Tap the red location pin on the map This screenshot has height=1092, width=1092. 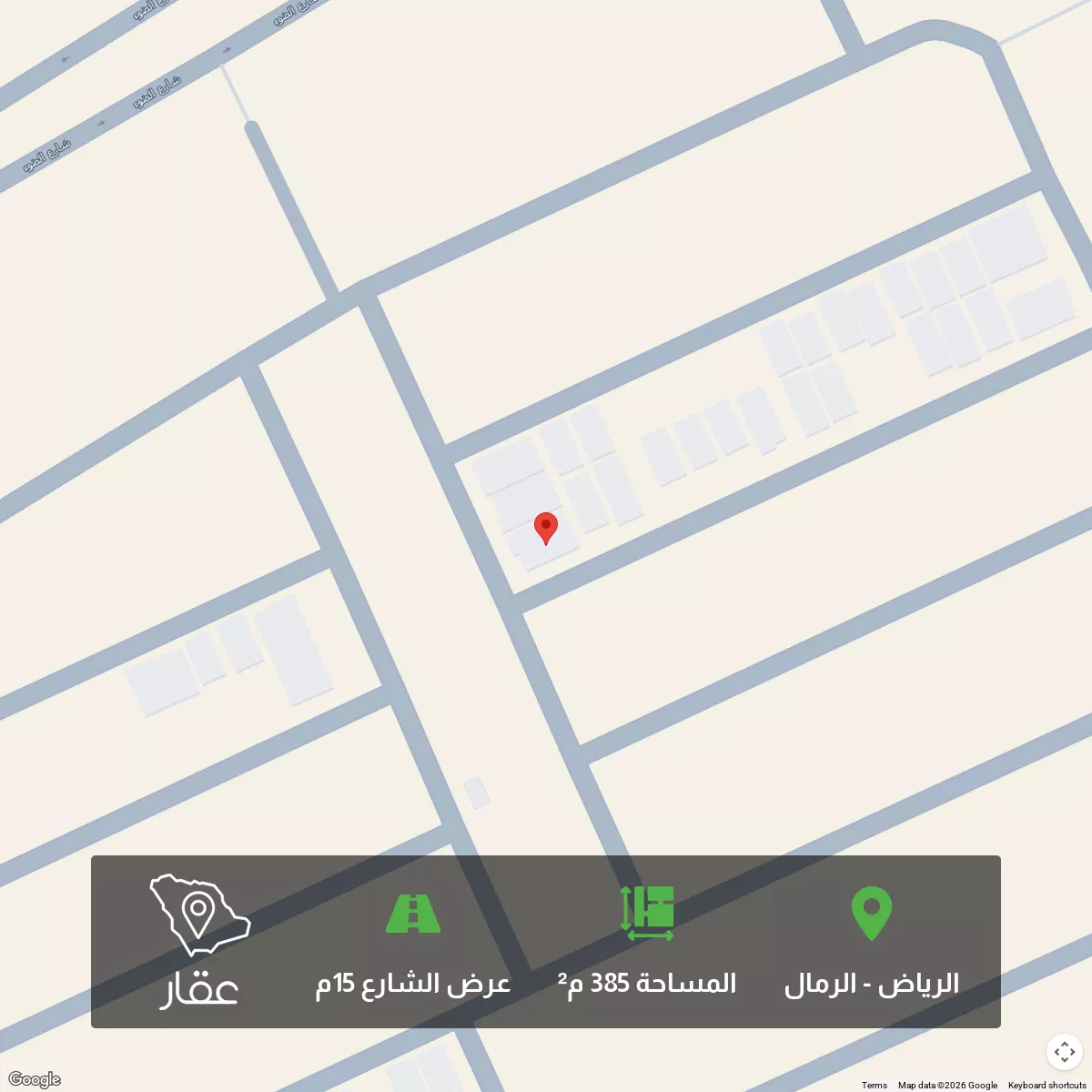[545, 527]
